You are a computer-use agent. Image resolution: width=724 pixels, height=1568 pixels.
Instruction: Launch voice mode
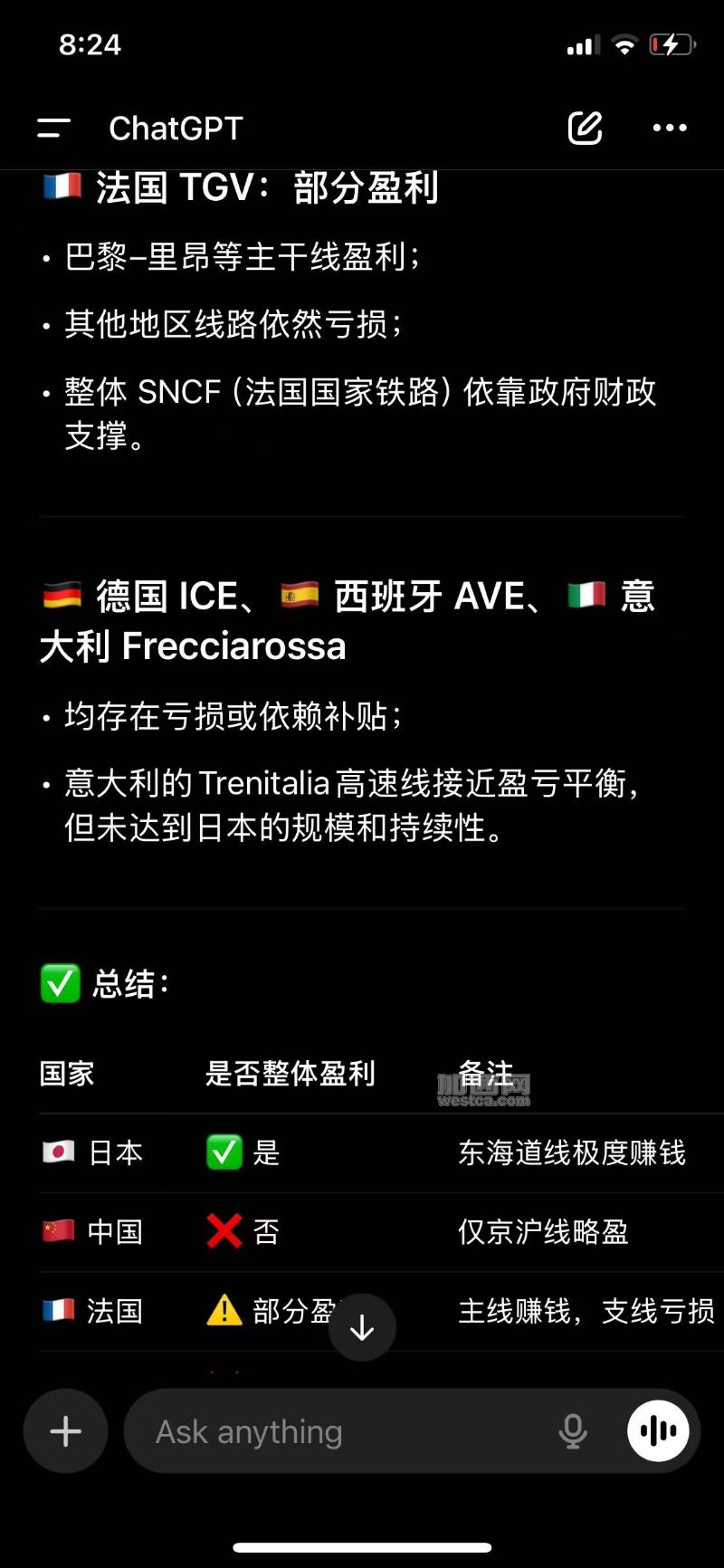tap(658, 1431)
